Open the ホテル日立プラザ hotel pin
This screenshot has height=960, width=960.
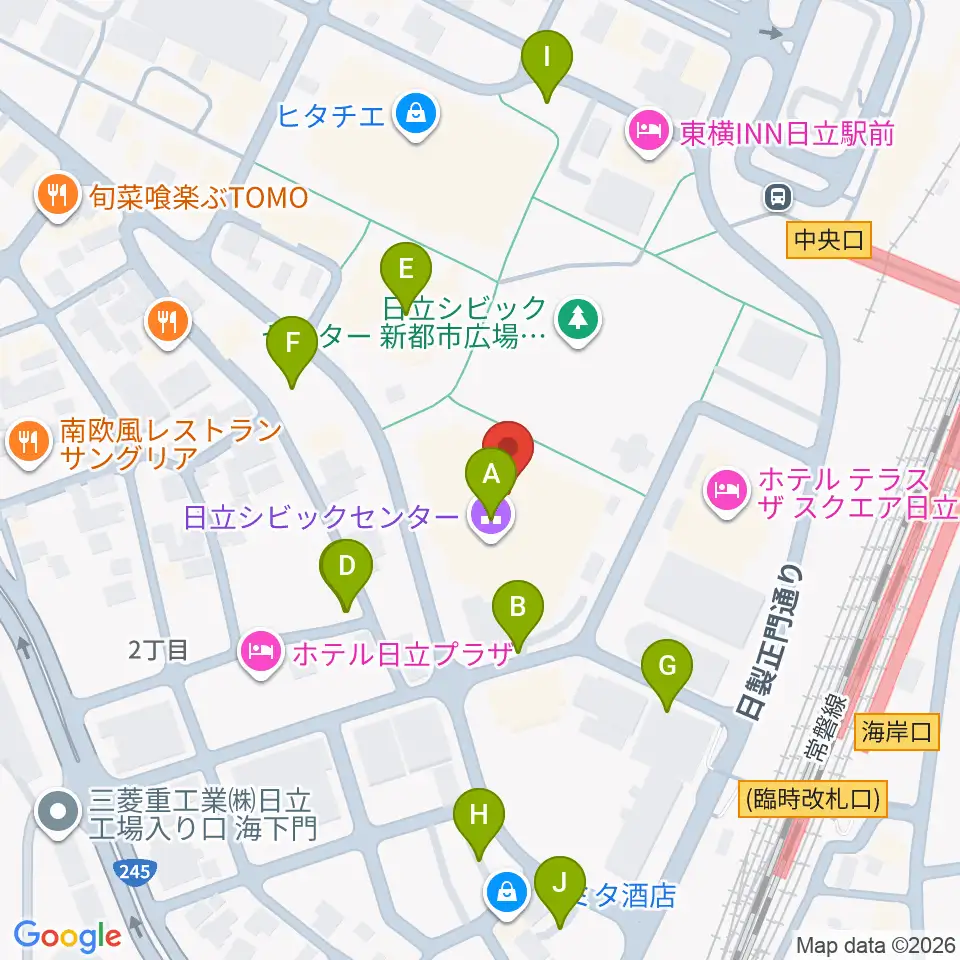coord(261,654)
